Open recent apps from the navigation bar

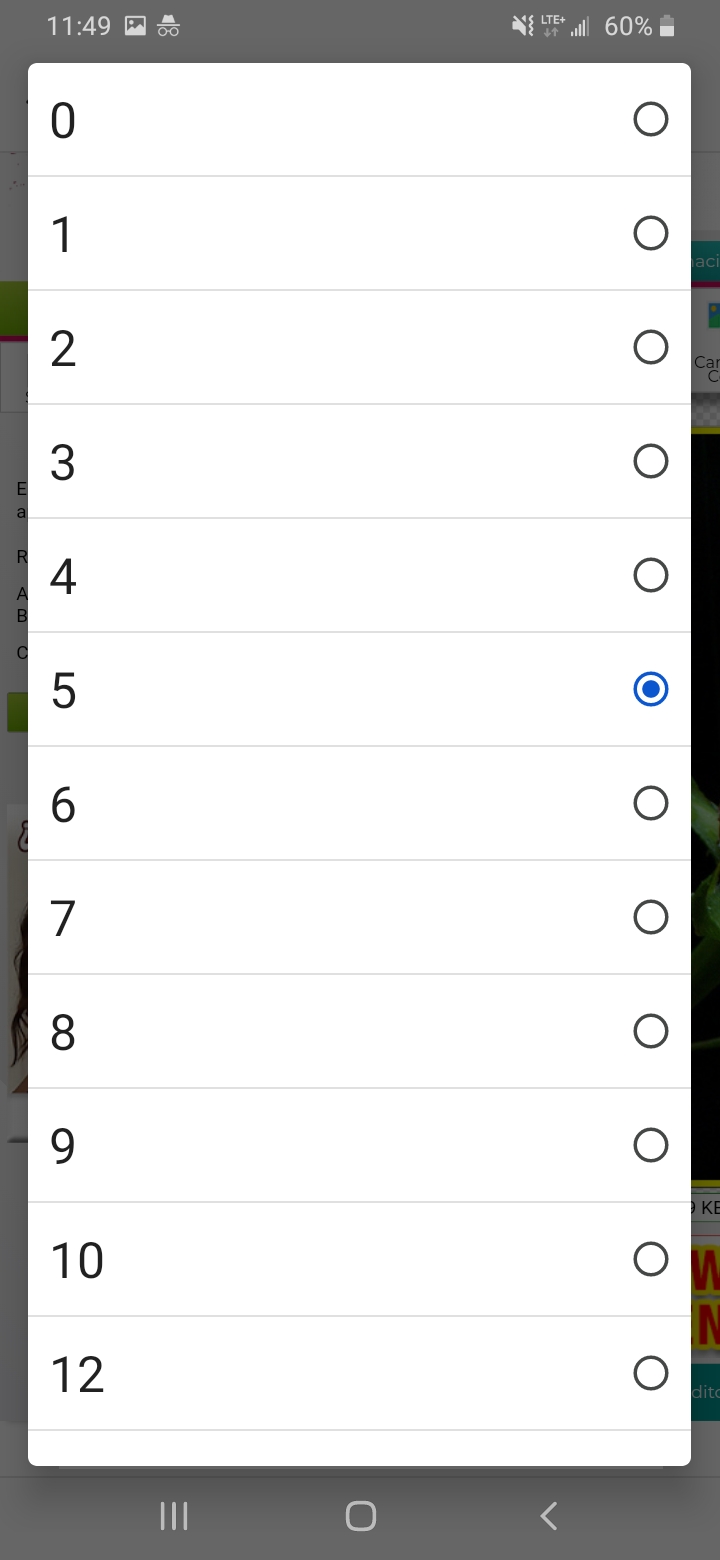pos(174,1516)
